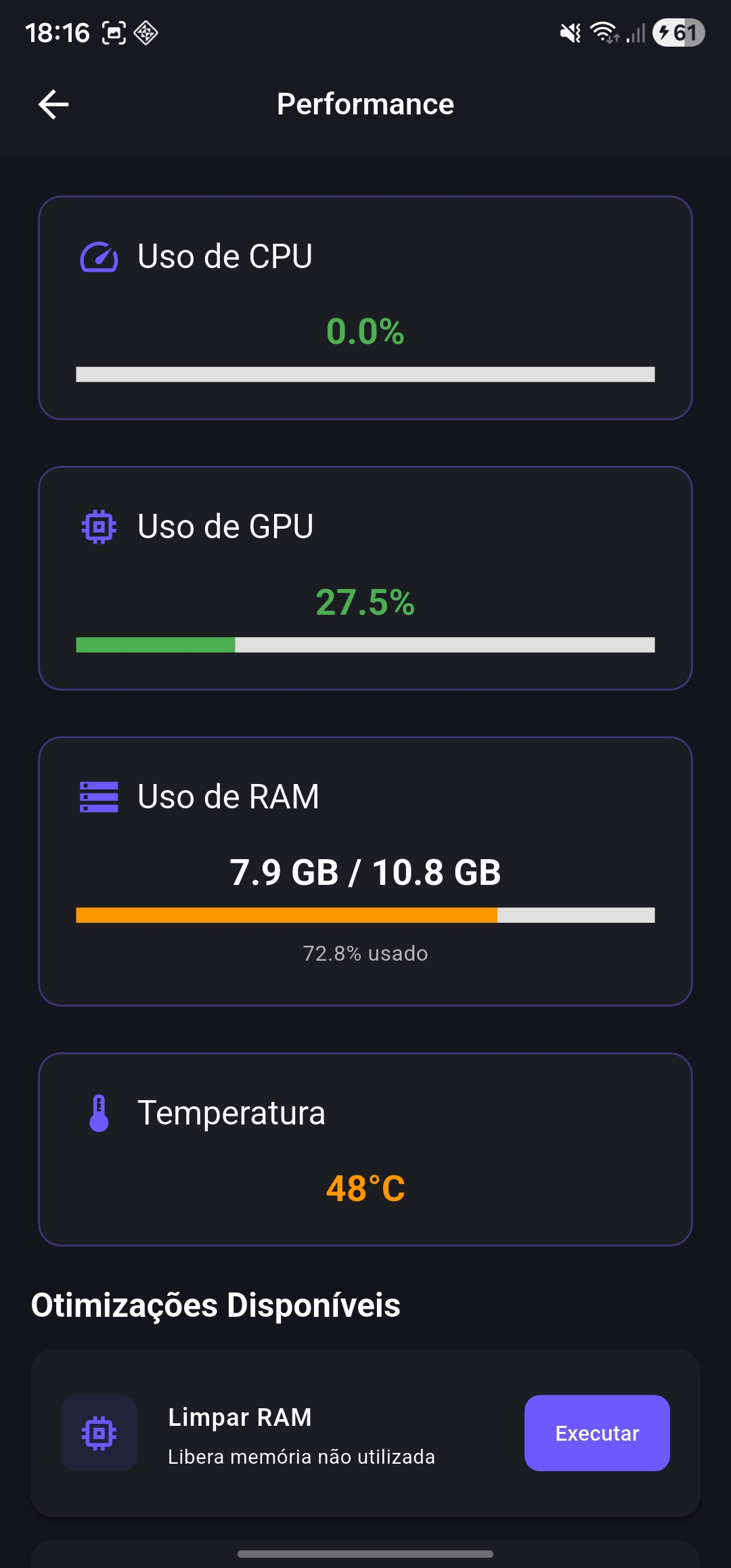
Task: Tap the back arrow icon
Action: 53,104
